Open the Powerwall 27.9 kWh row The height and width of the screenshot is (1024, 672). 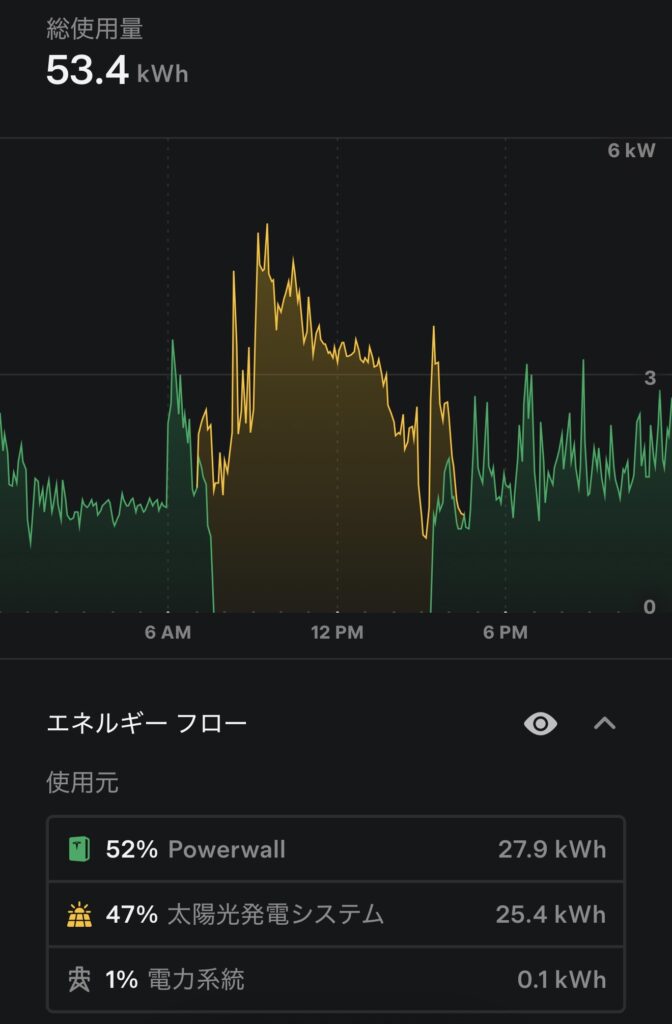[x=336, y=849]
